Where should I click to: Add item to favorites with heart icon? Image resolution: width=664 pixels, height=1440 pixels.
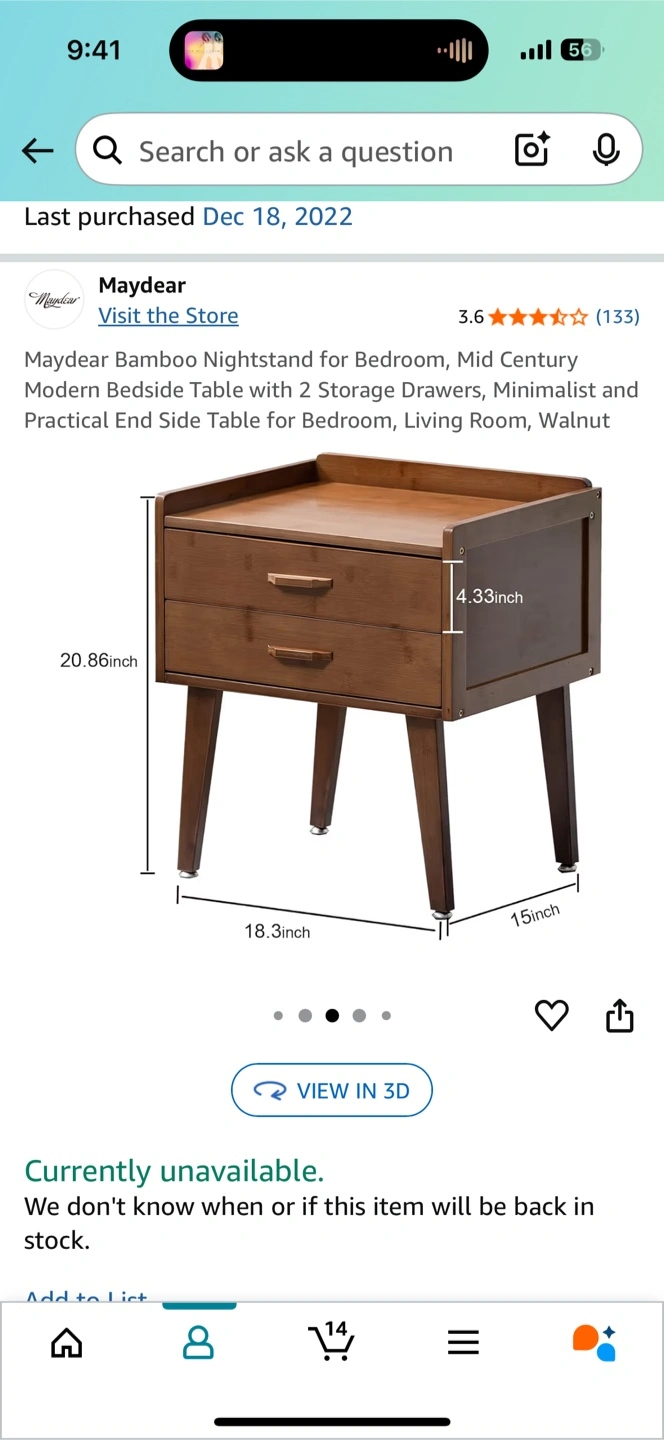(551, 1015)
